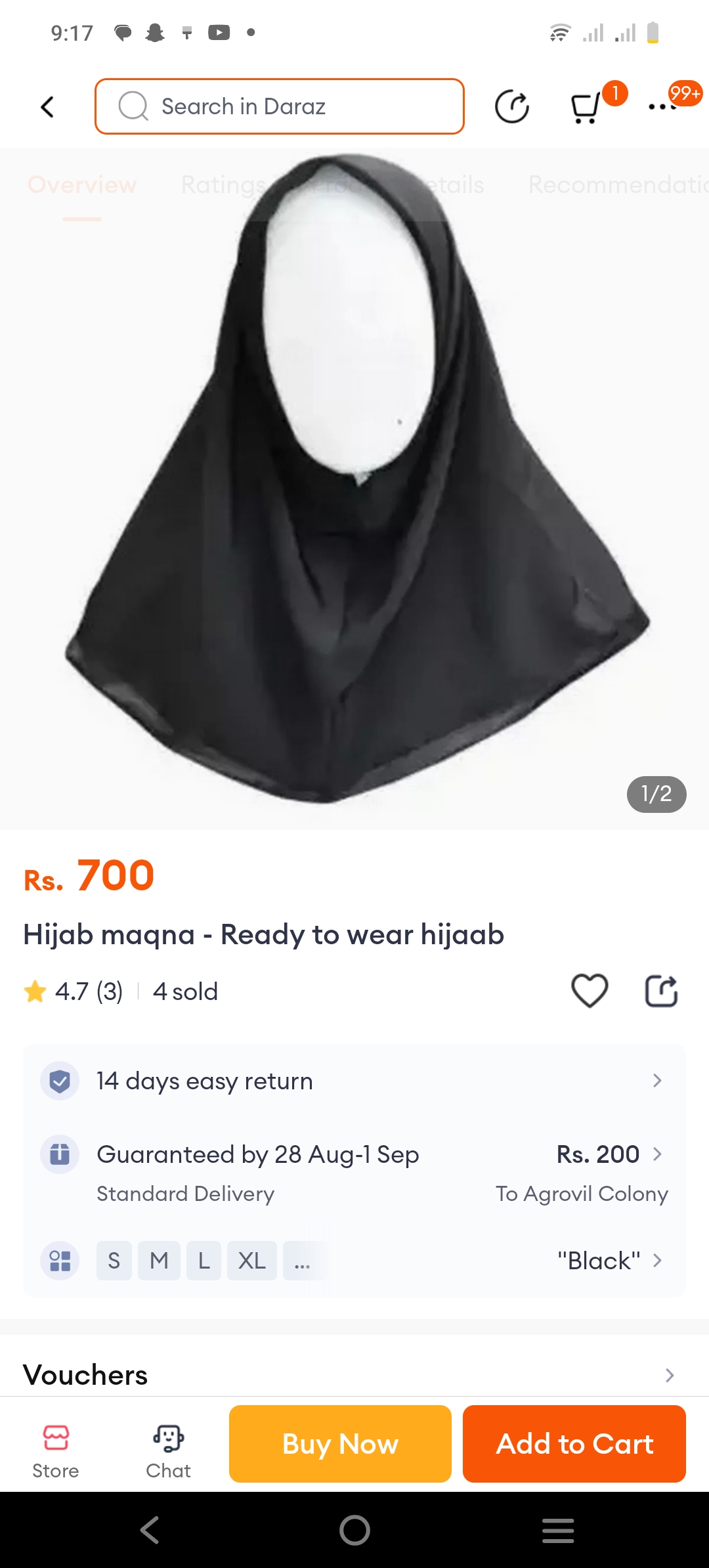The width and height of the screenshot is (709, 1568).
Task: Go to the system home screen
Action: [x=354, y=1531]
